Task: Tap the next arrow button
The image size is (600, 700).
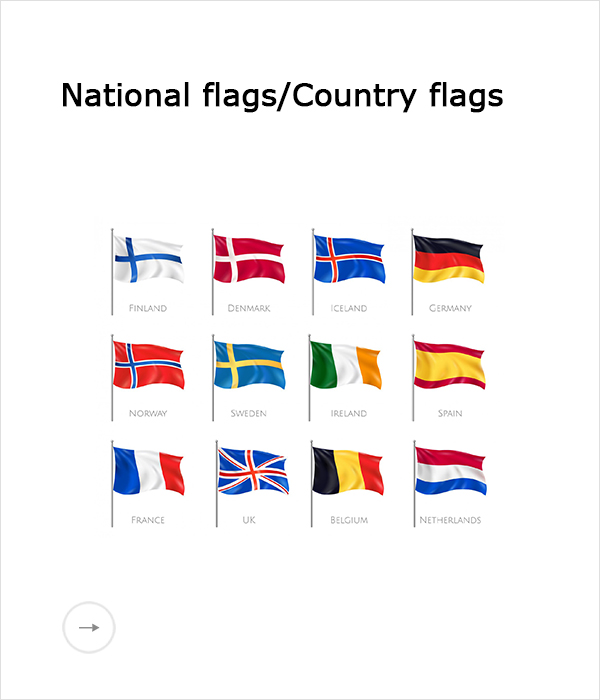Action: click(x=89, y=628)
